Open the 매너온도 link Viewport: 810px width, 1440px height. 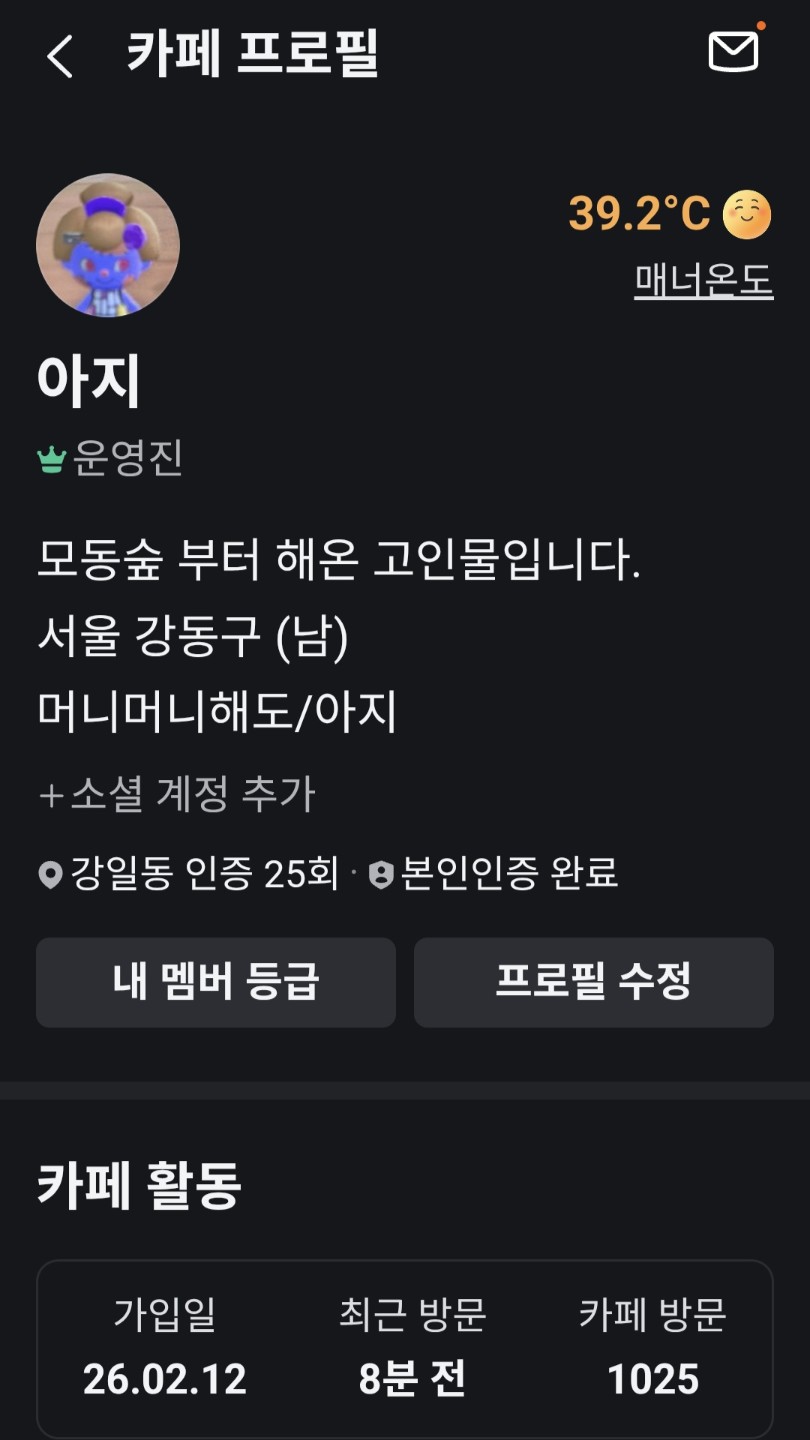pyautogui.click(x=703, y=282)
